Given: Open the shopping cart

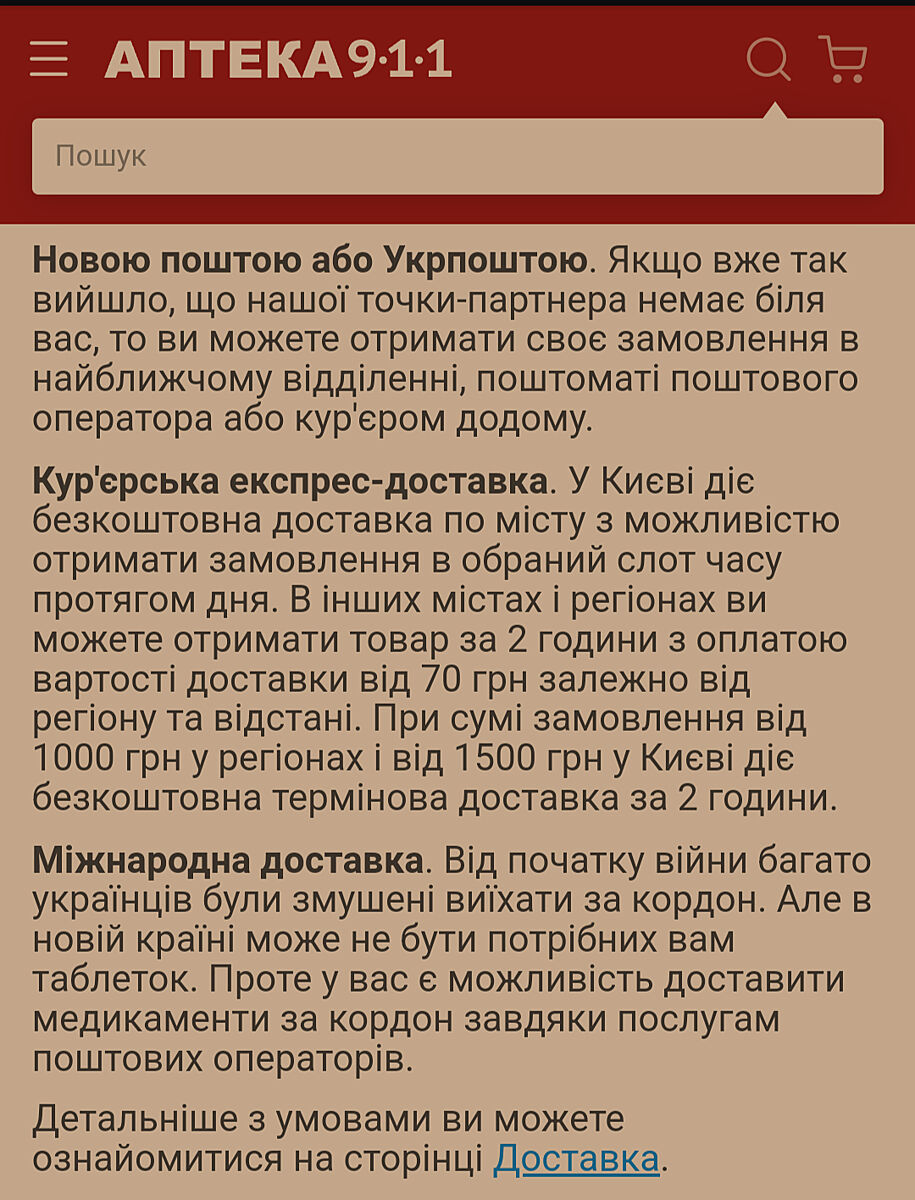Looking at the screenshot, I should pyautogui.click(x=842, y=60).
